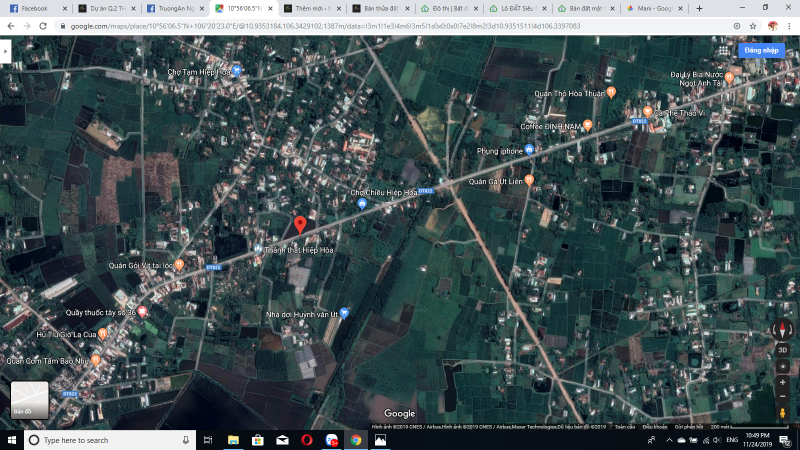The image size is (800, 450).
Task: Tap the red dropped pin
Action: 299,224
